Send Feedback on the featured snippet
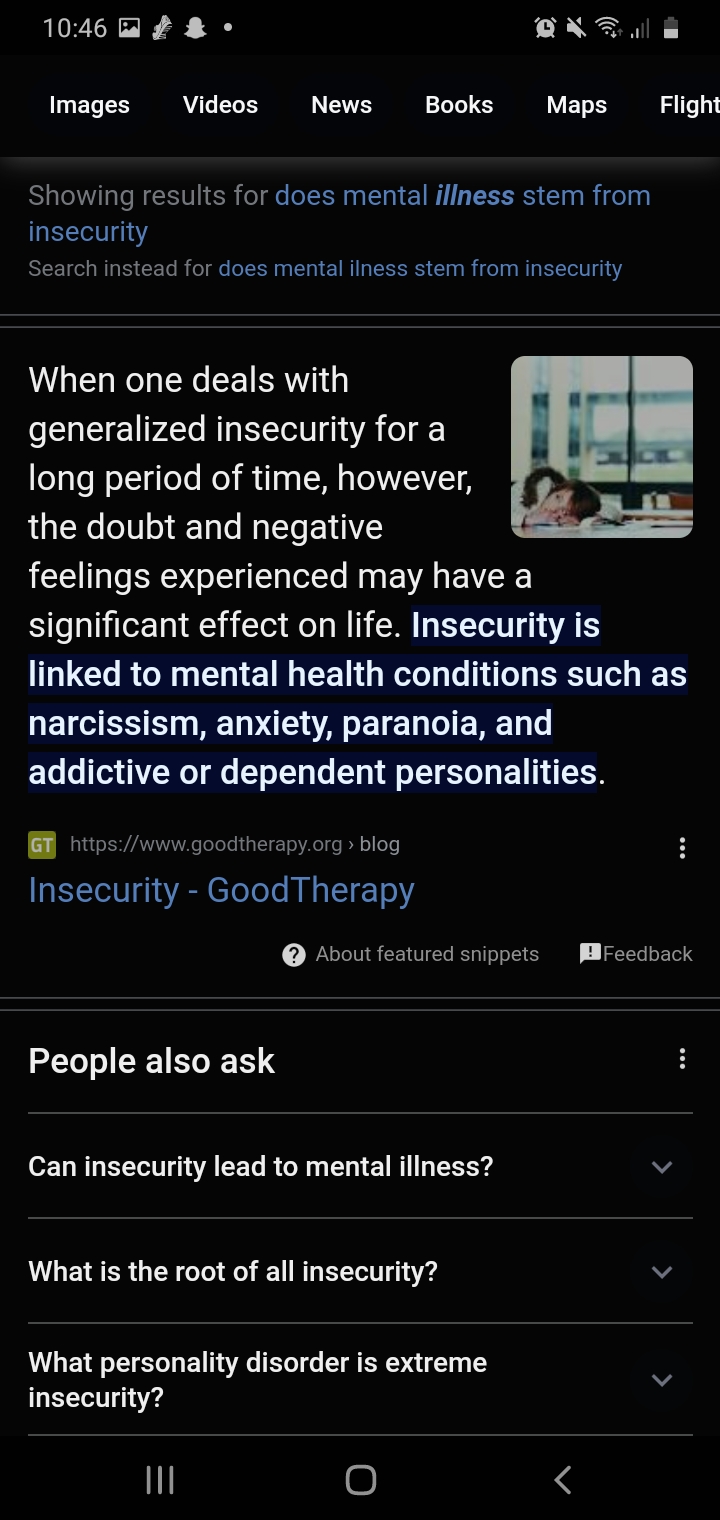This screenshot has height=1520, width=720. pos(636,954)
